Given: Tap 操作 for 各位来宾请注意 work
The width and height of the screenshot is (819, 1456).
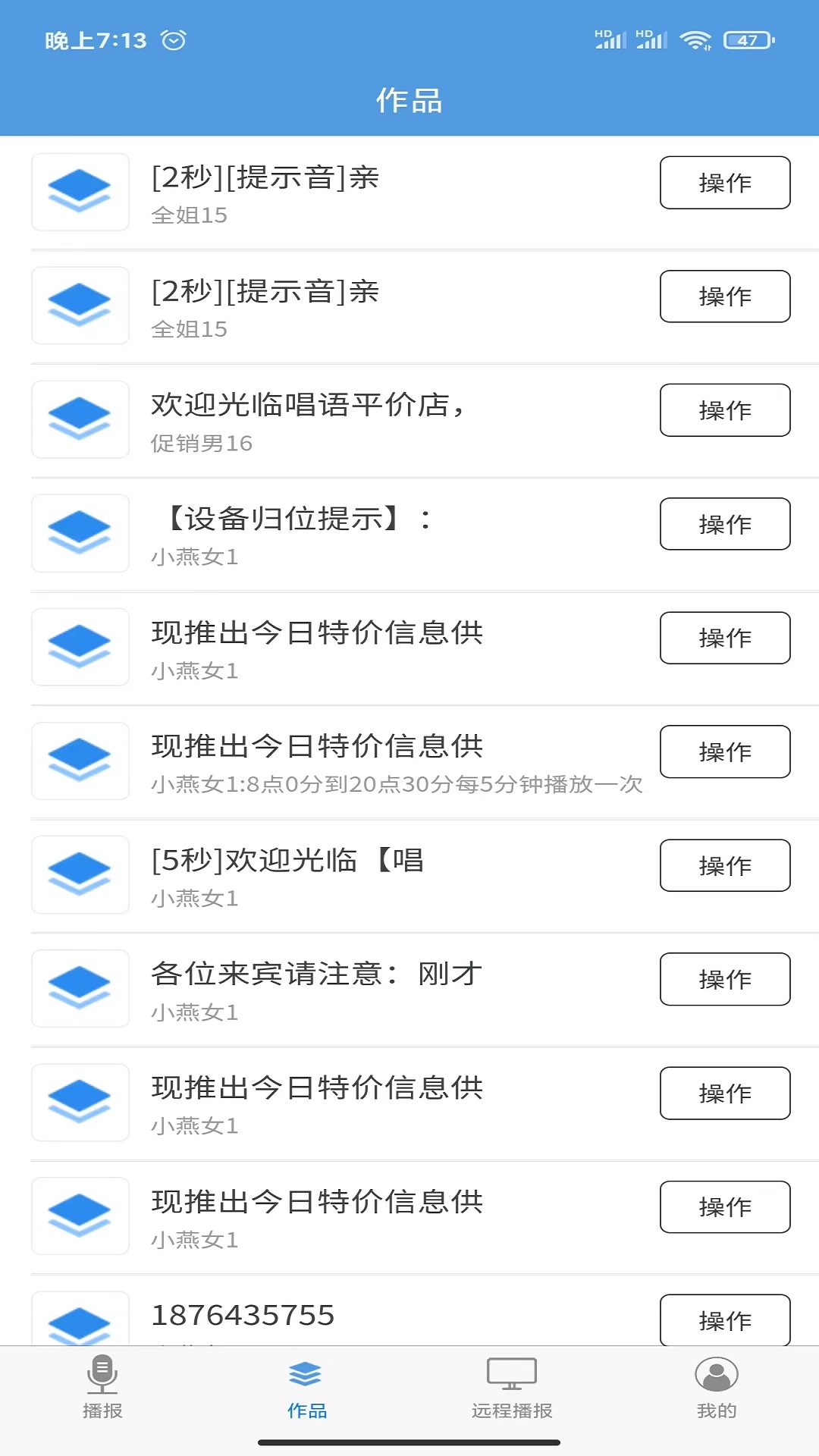Looking at the screenshot, I should 724,979.
